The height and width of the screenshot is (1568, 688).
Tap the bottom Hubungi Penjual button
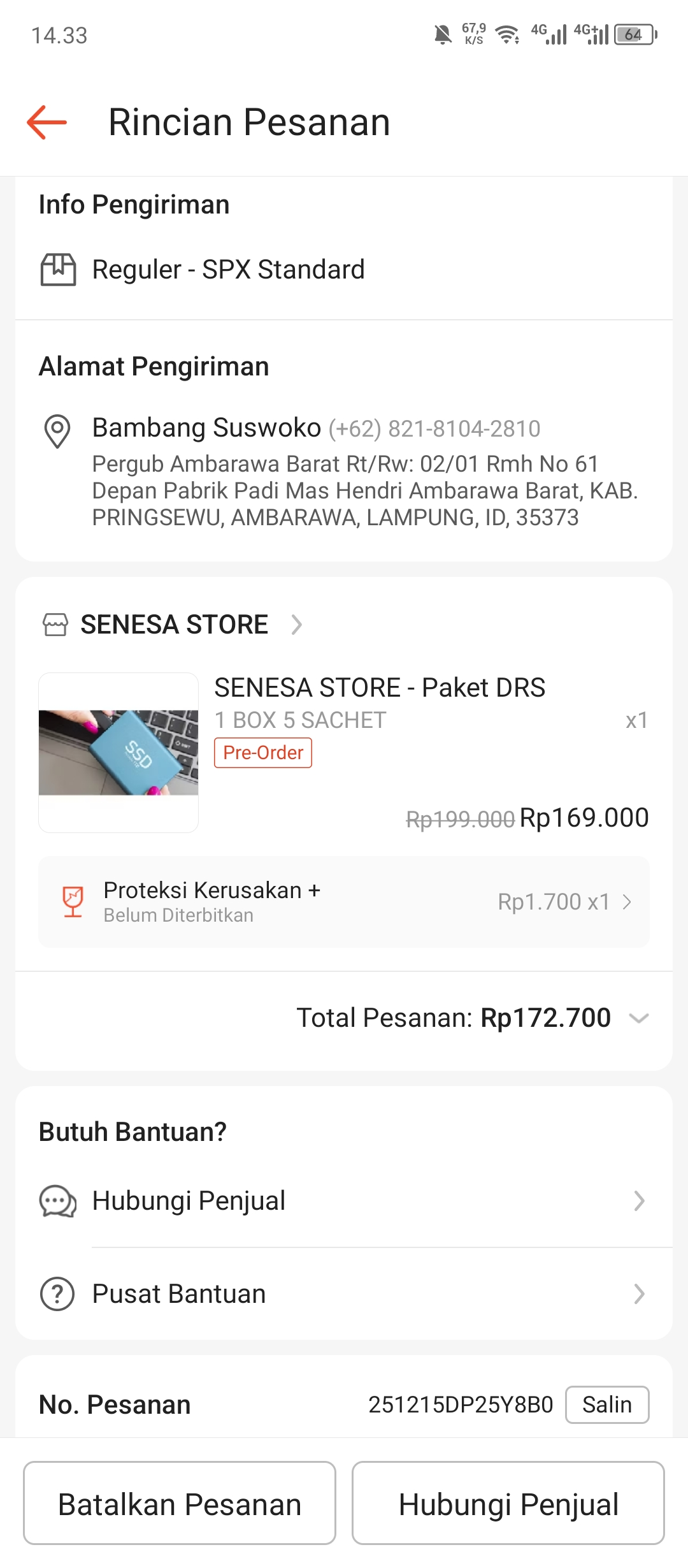tap(508, 1504)
